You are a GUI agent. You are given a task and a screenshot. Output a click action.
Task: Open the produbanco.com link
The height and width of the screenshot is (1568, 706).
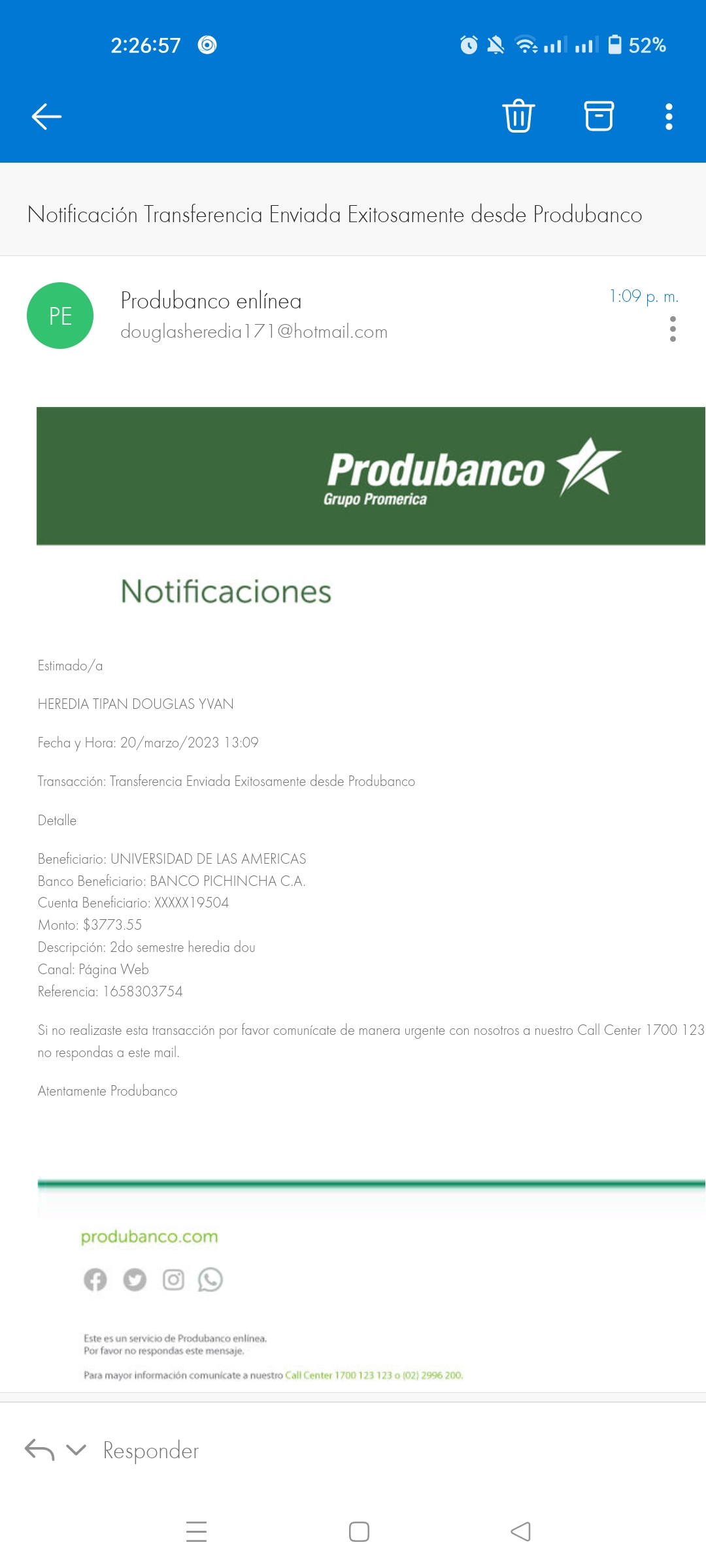(x=149, y=1237)
